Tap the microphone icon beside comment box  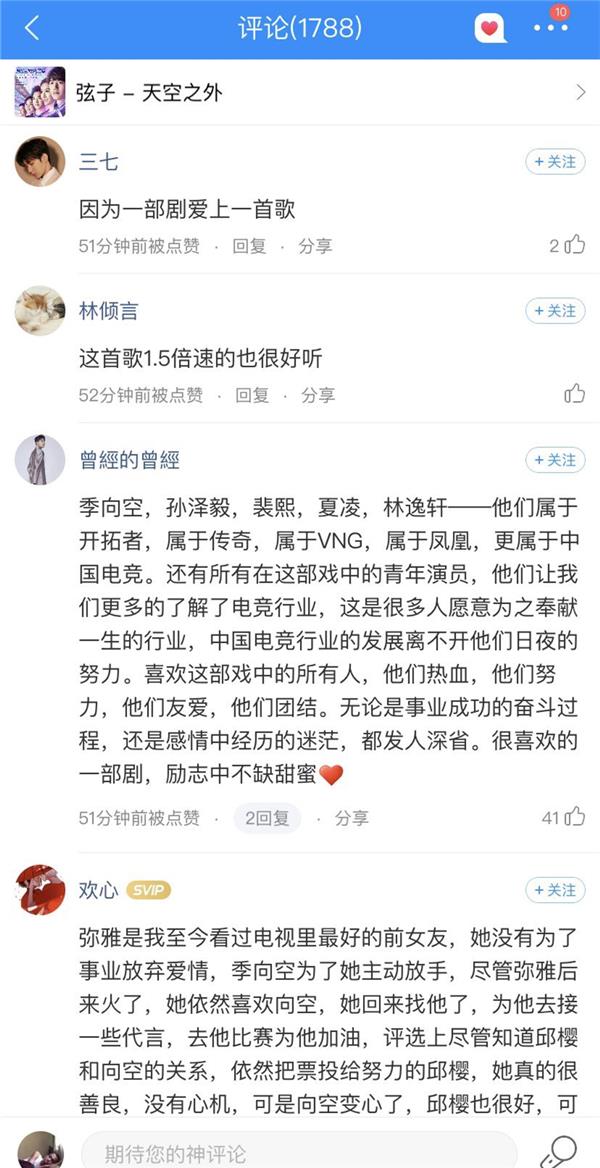coord(558,1152)
